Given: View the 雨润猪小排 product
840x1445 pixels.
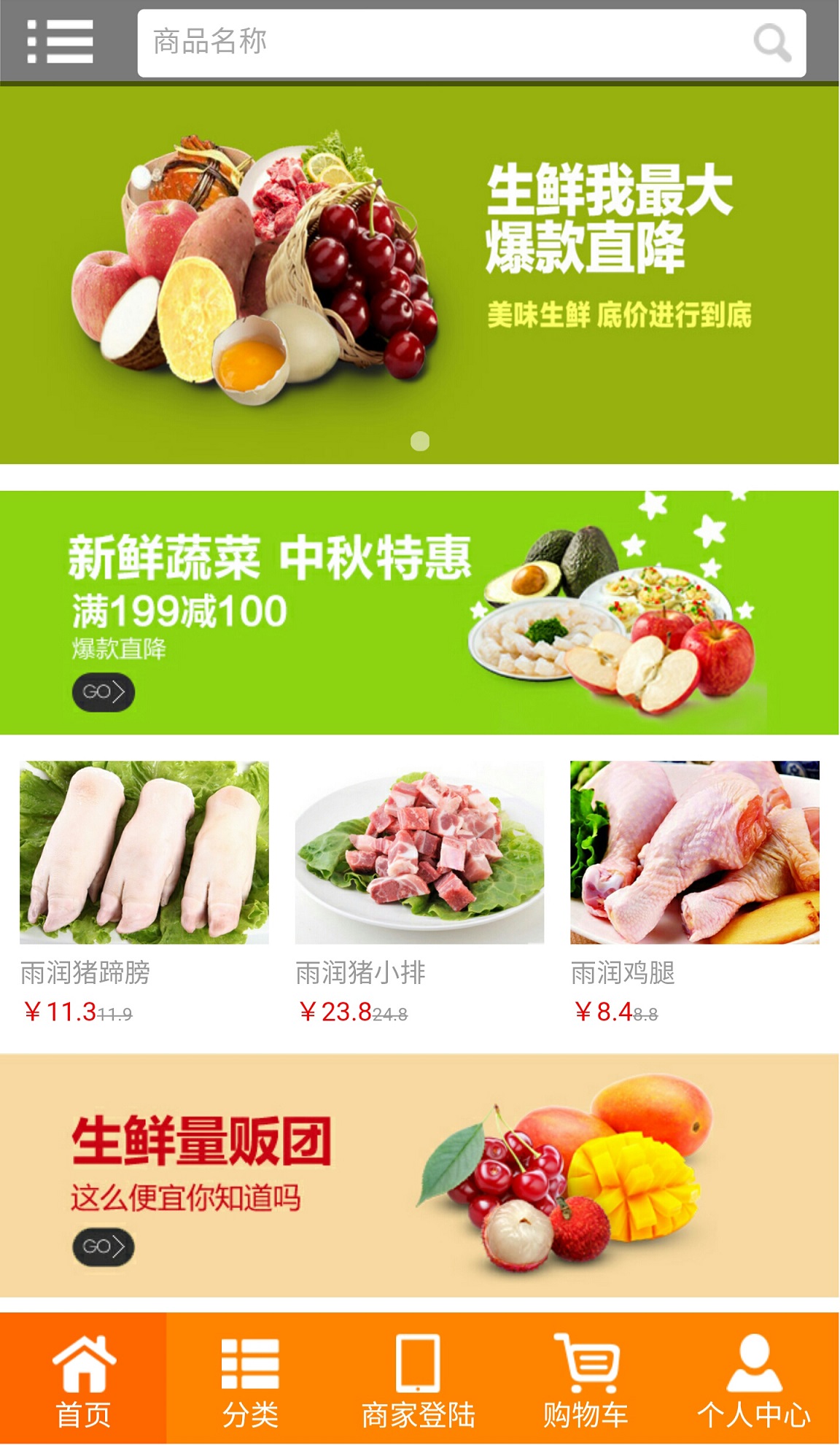Looking at the screenshot, I should (419, 893).
